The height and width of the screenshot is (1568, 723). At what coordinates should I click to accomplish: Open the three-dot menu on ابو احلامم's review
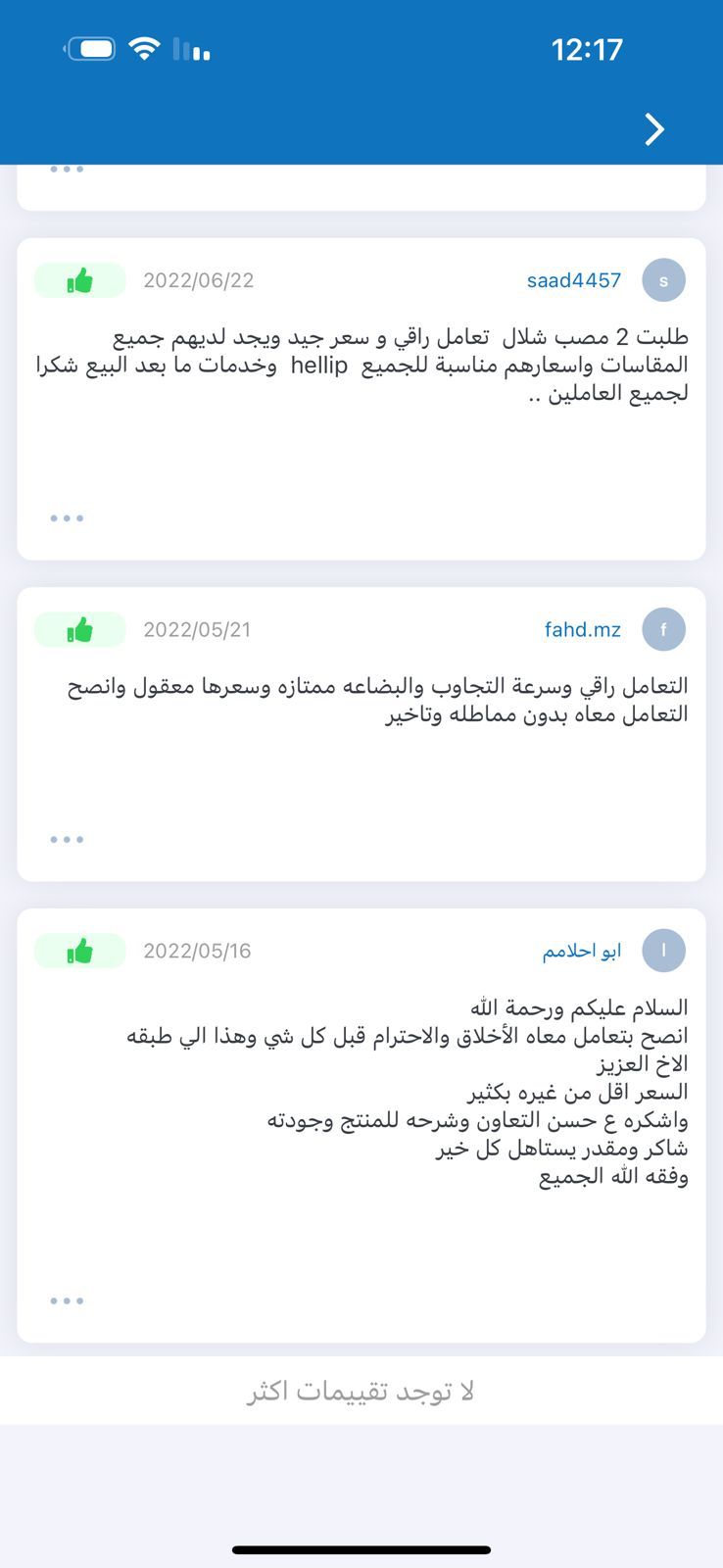coord(67,1301)
